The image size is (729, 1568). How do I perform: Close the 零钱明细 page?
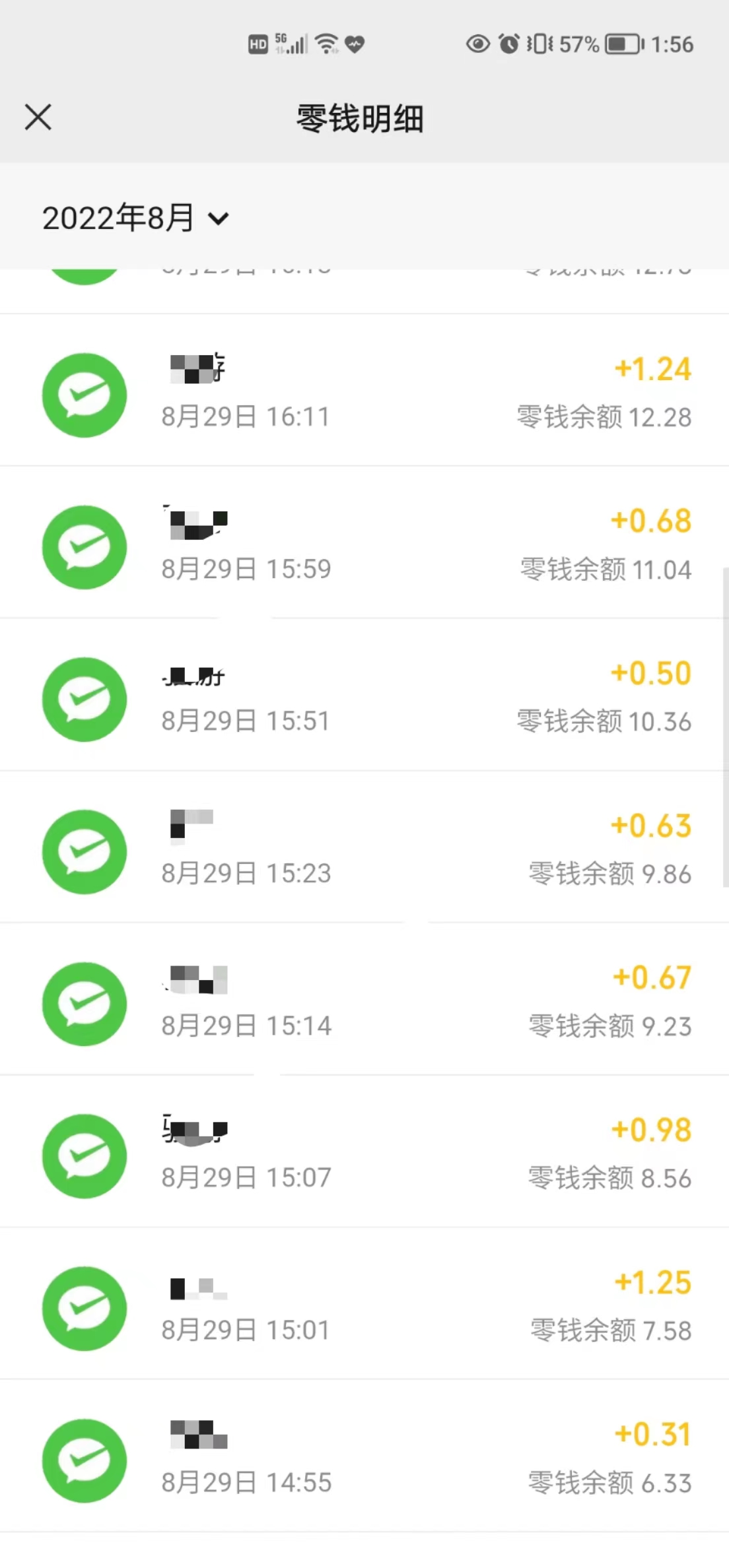click(38, 118)
